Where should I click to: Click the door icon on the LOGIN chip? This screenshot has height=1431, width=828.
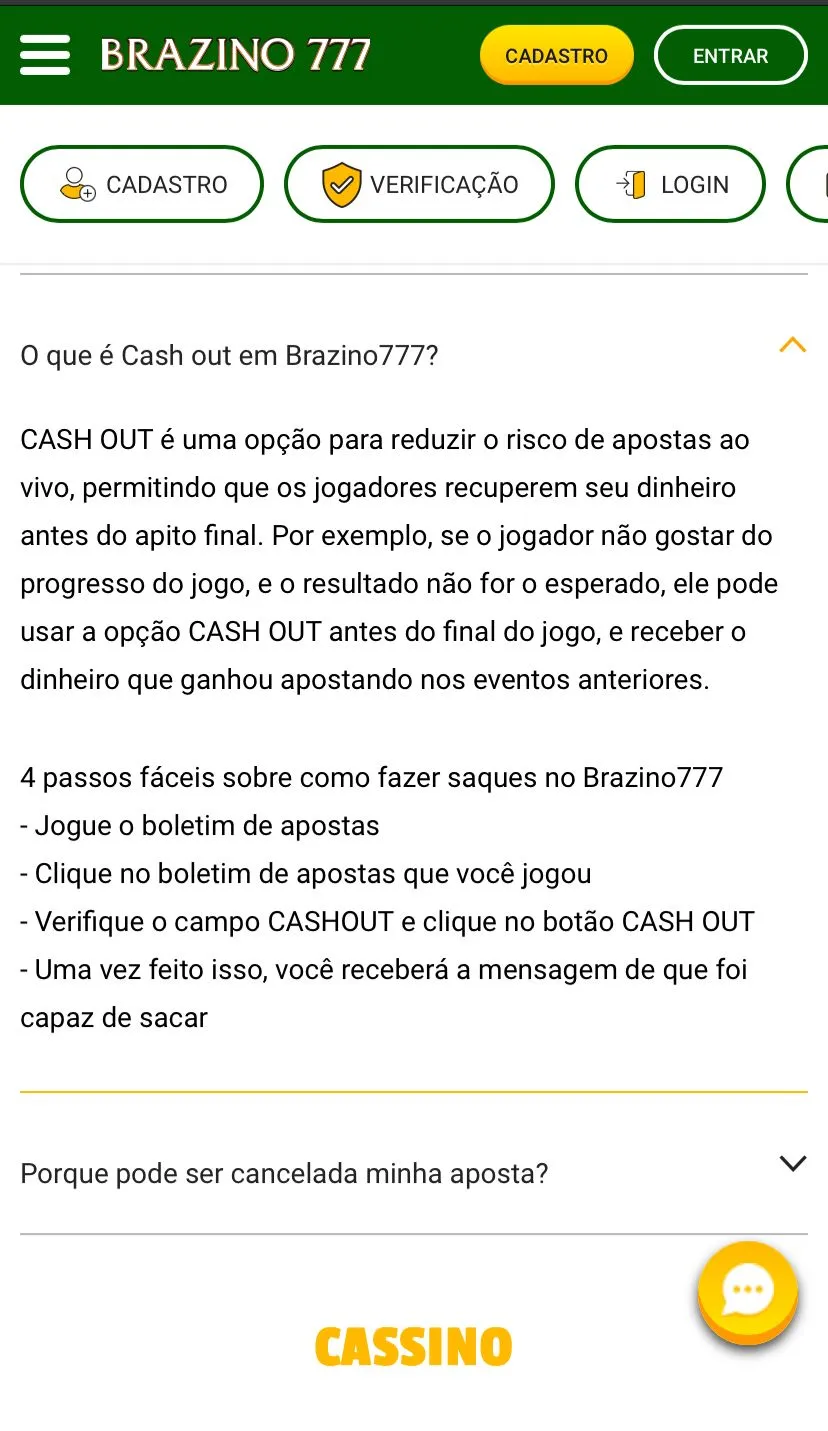click(x=631, y=184)
